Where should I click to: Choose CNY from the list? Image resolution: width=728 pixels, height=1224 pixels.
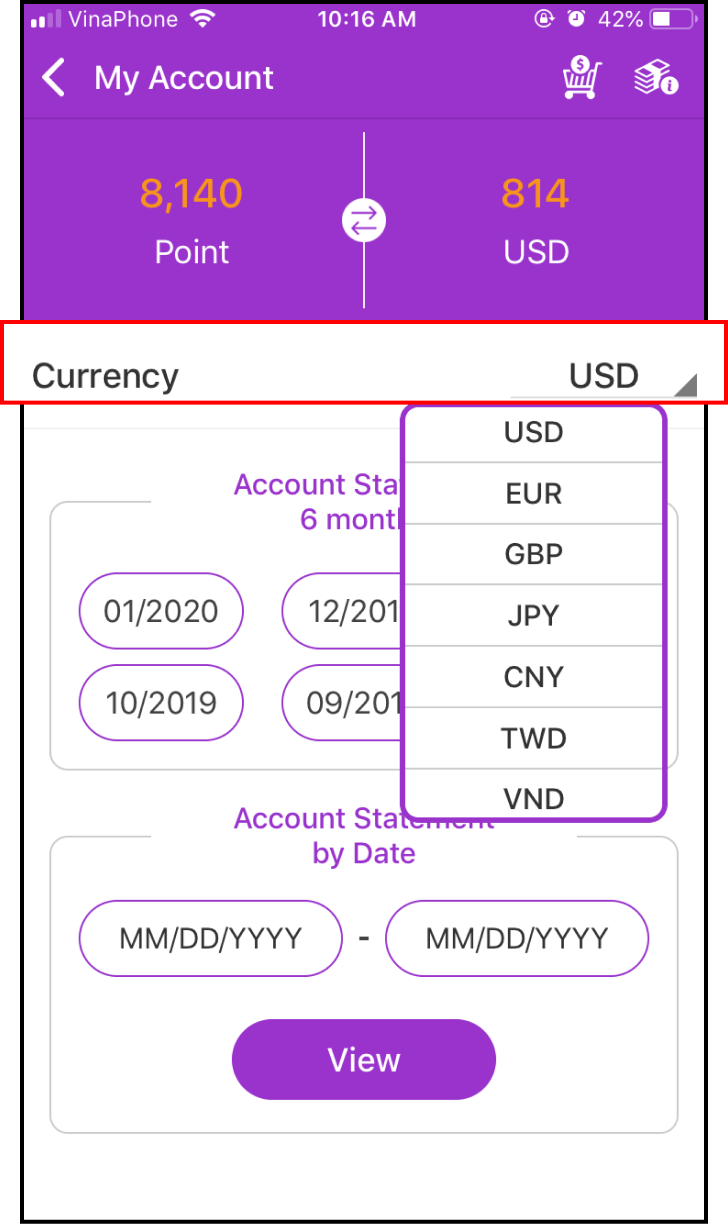(533, 677)
